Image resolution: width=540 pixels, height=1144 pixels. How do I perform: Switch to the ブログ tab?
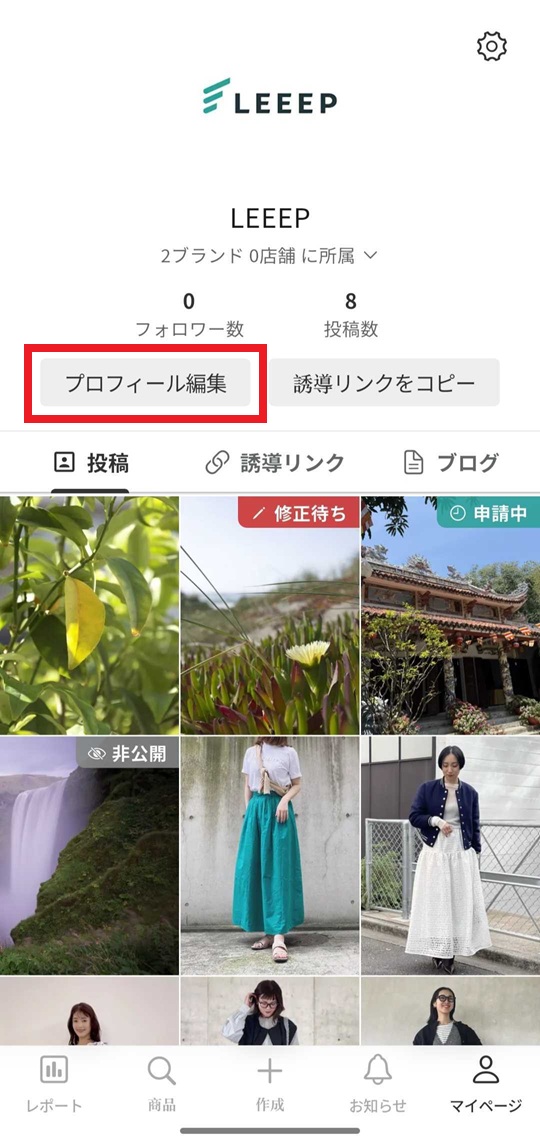pos(451,463)
